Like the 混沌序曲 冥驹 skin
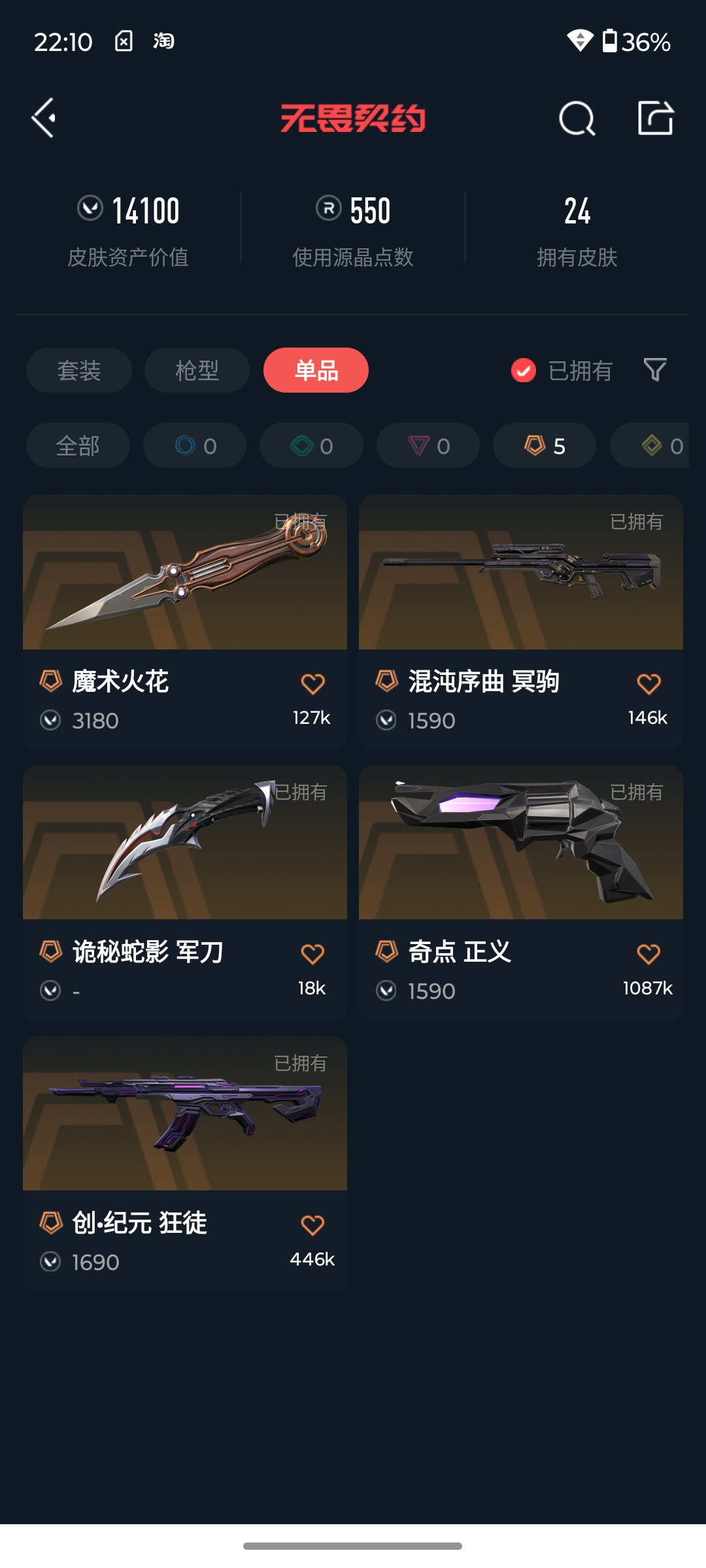The image size is (706, 1568). coord(648,684)
